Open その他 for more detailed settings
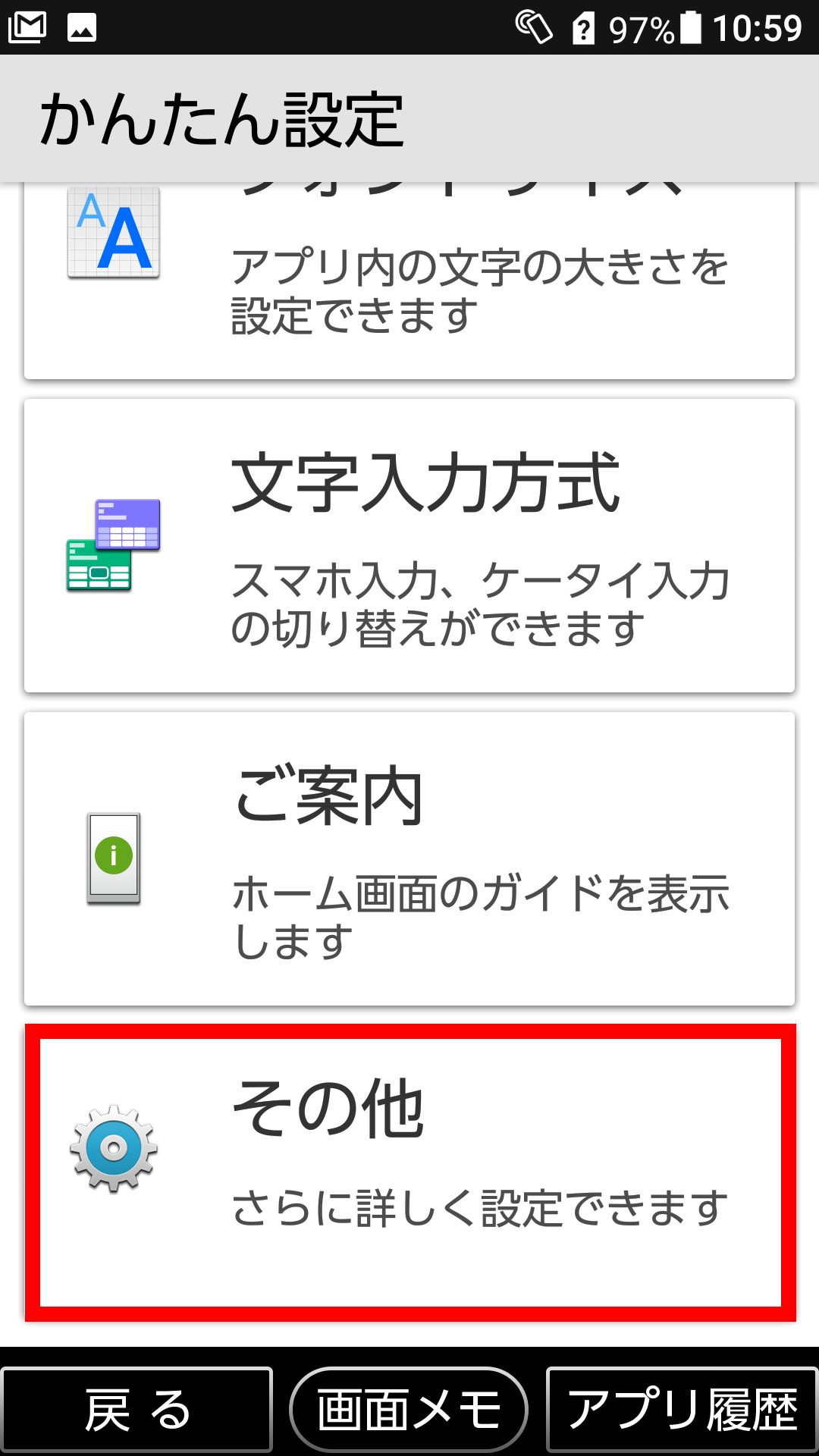 point(409,1172)
